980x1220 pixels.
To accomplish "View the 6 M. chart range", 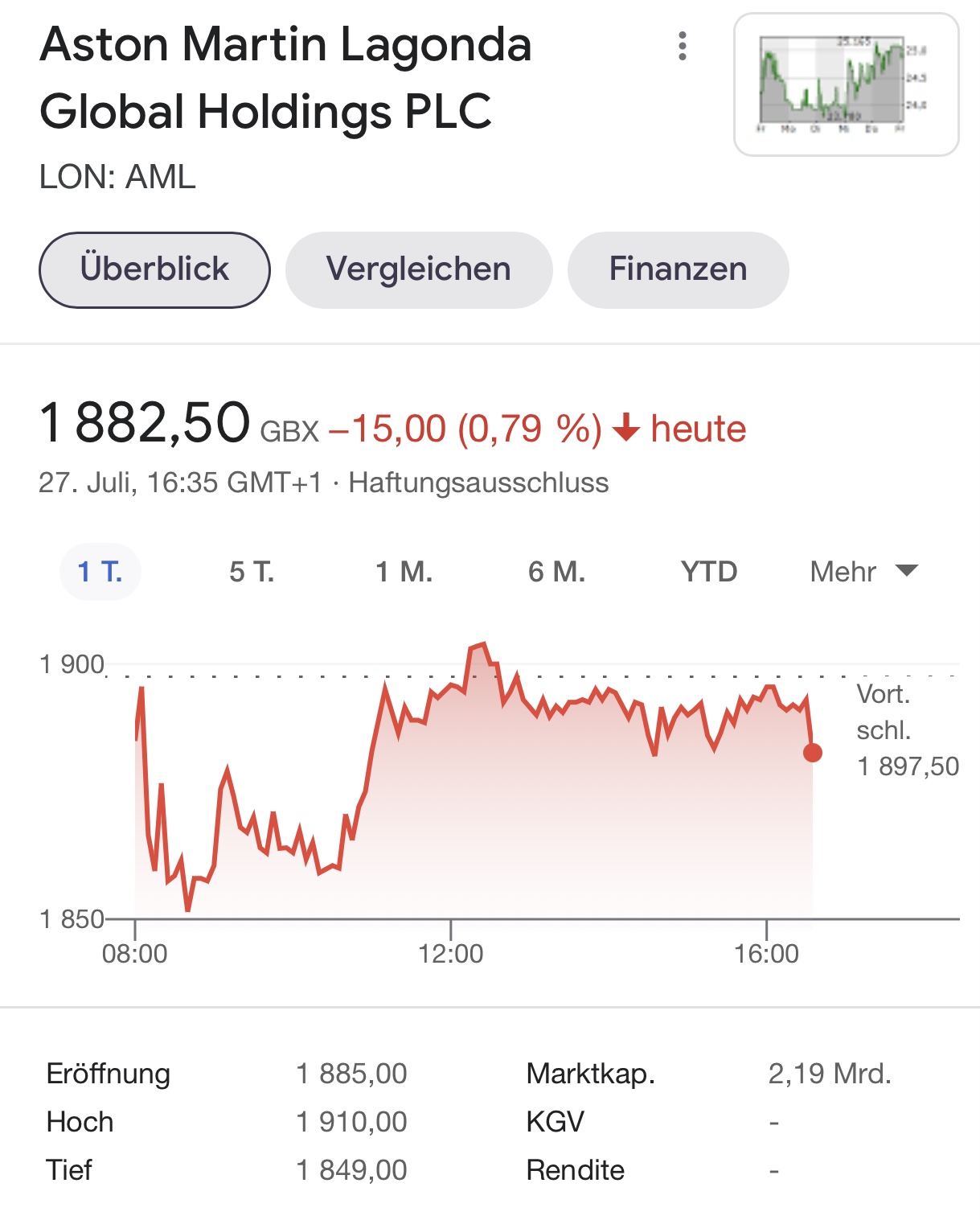I will click(x=556, y=572).
